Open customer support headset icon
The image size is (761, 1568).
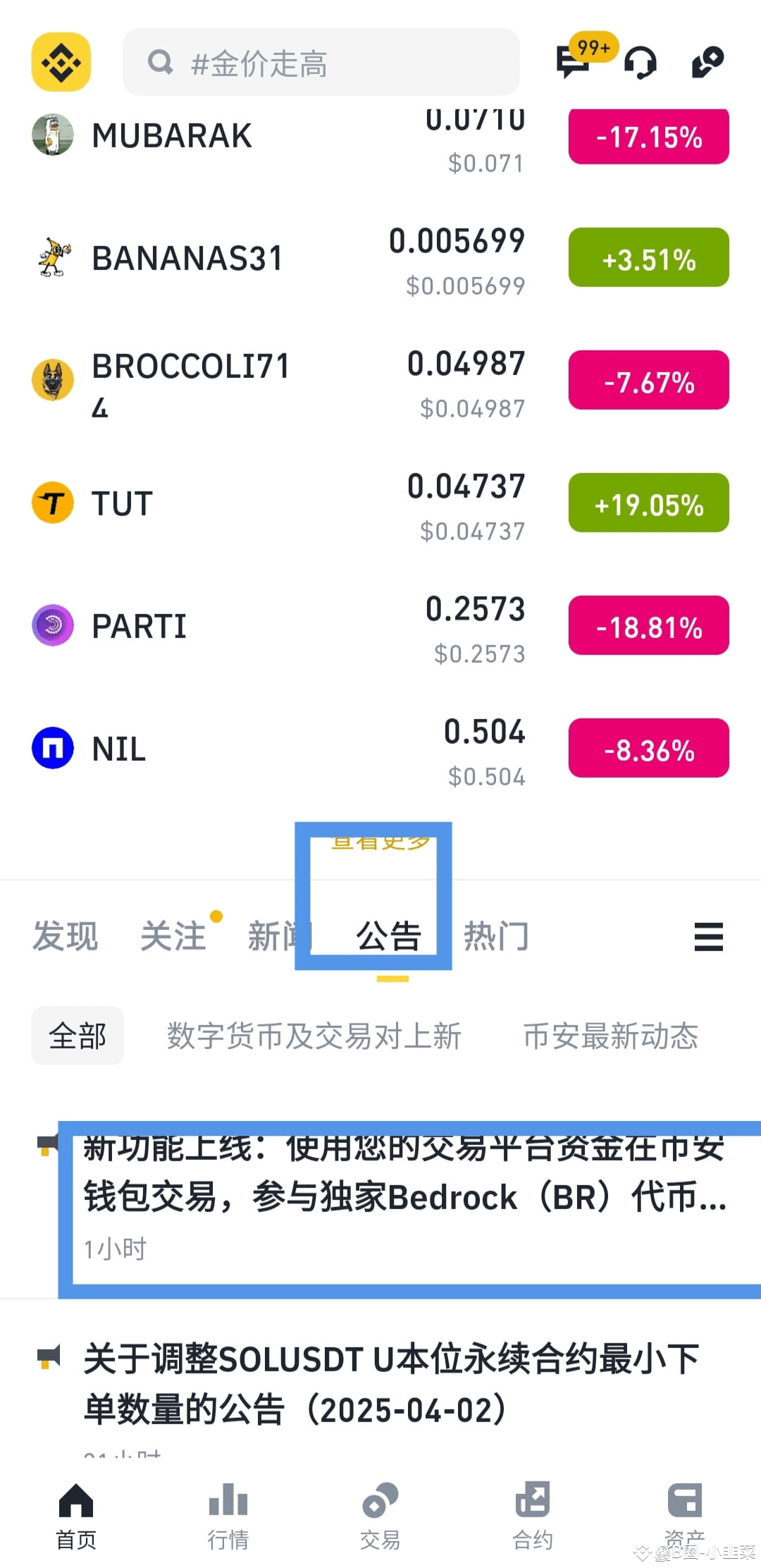[x=641, y=63]
